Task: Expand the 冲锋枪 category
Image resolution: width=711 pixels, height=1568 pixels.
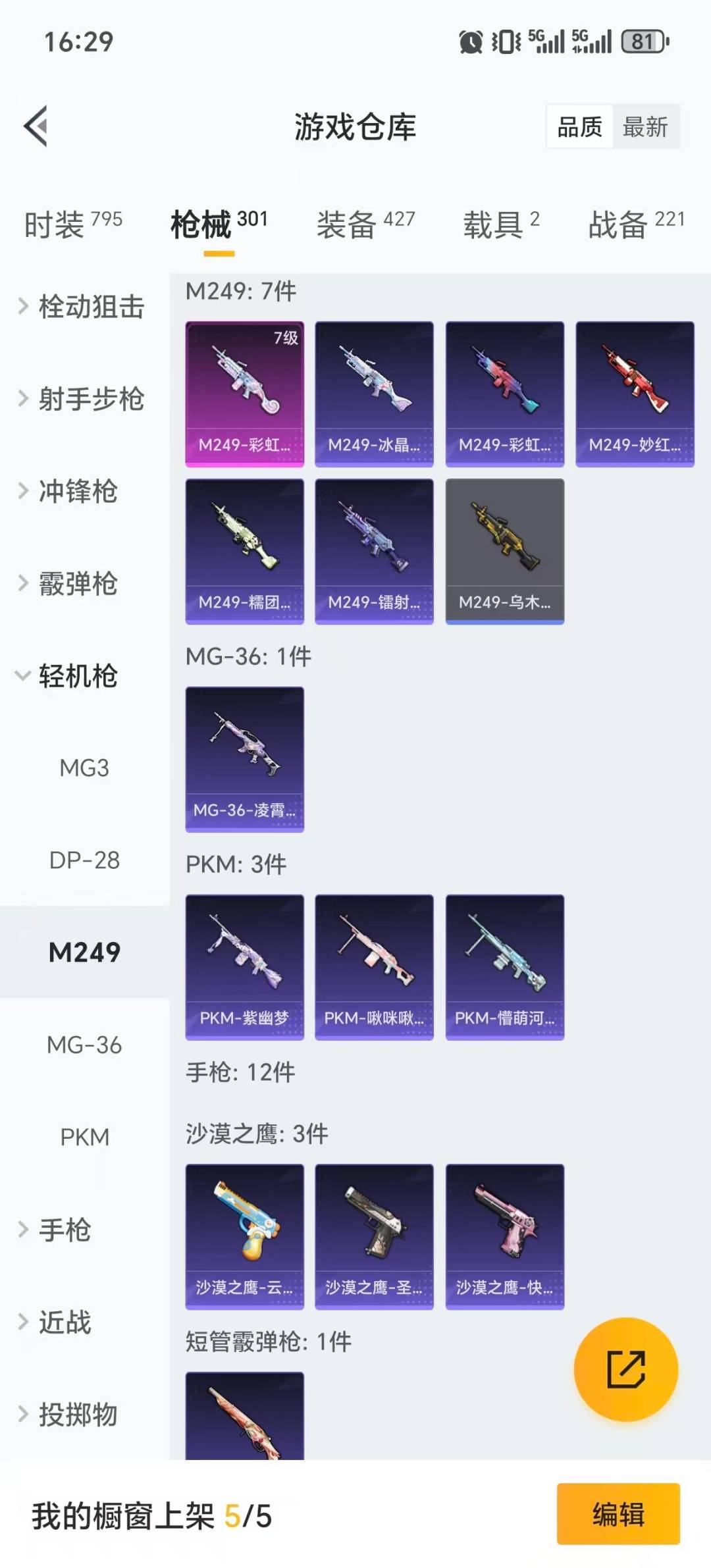Action: point(79,492)
